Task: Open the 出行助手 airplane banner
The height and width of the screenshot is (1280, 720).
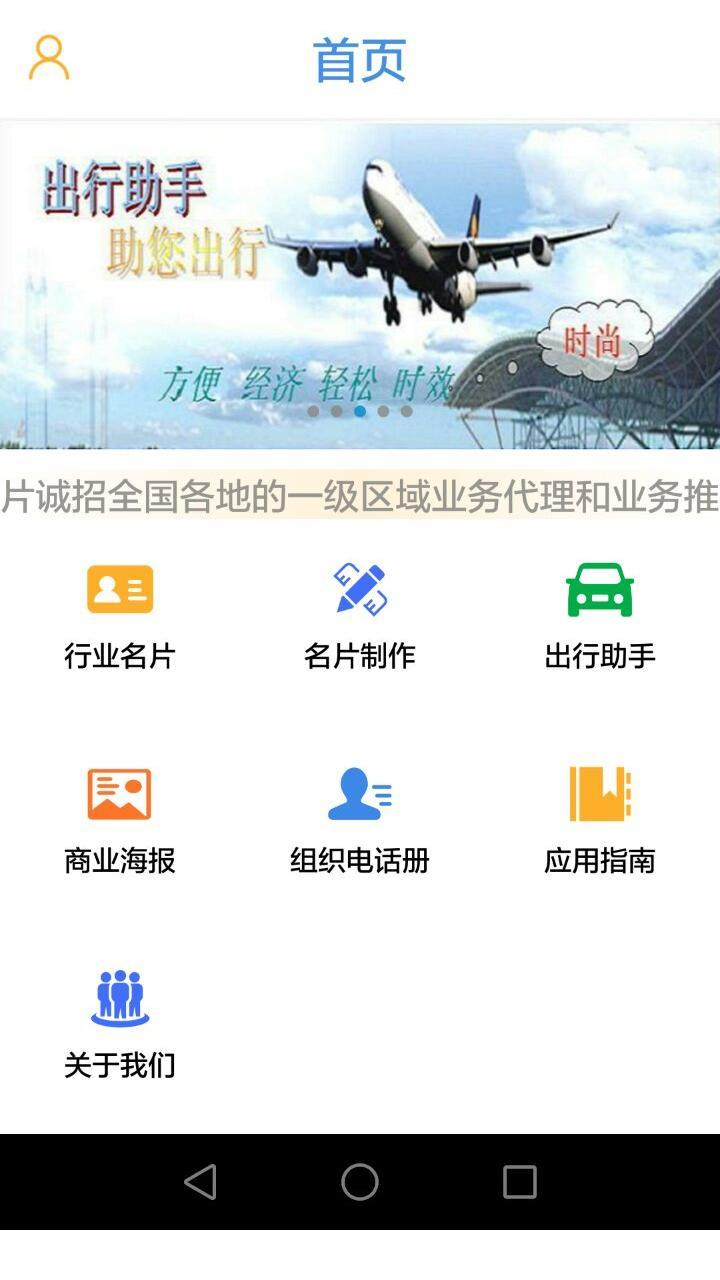Action: click(360, 285)
